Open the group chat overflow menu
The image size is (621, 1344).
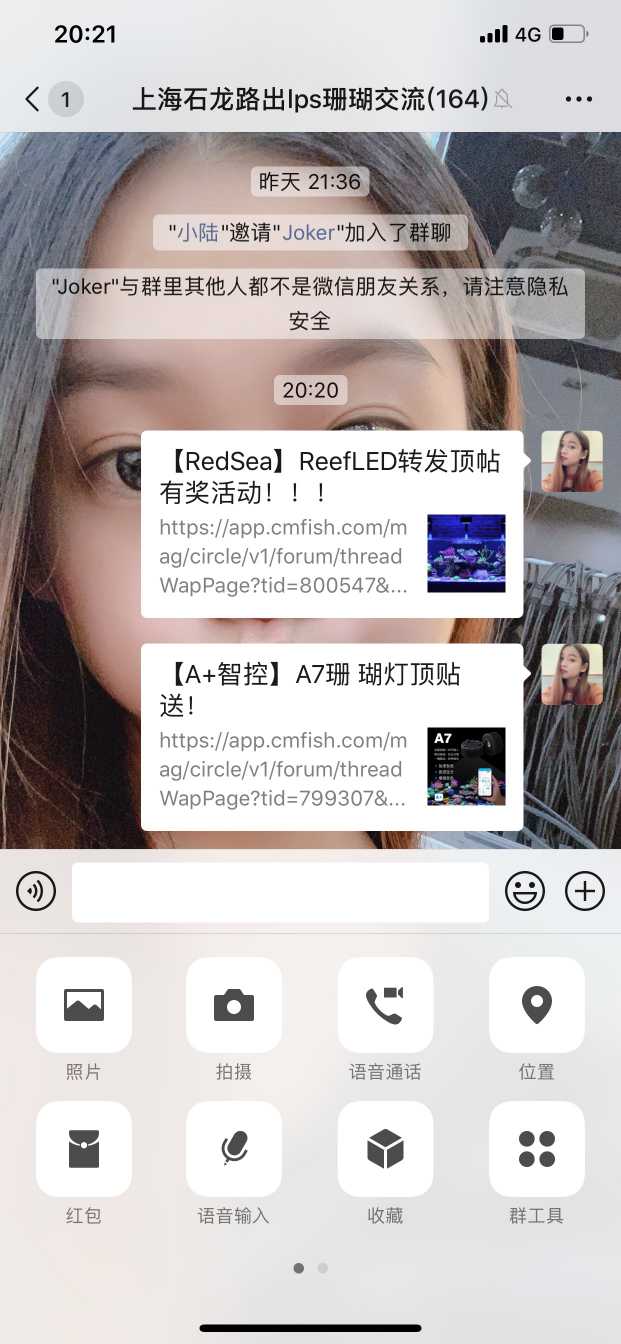[x=579, y=99]
